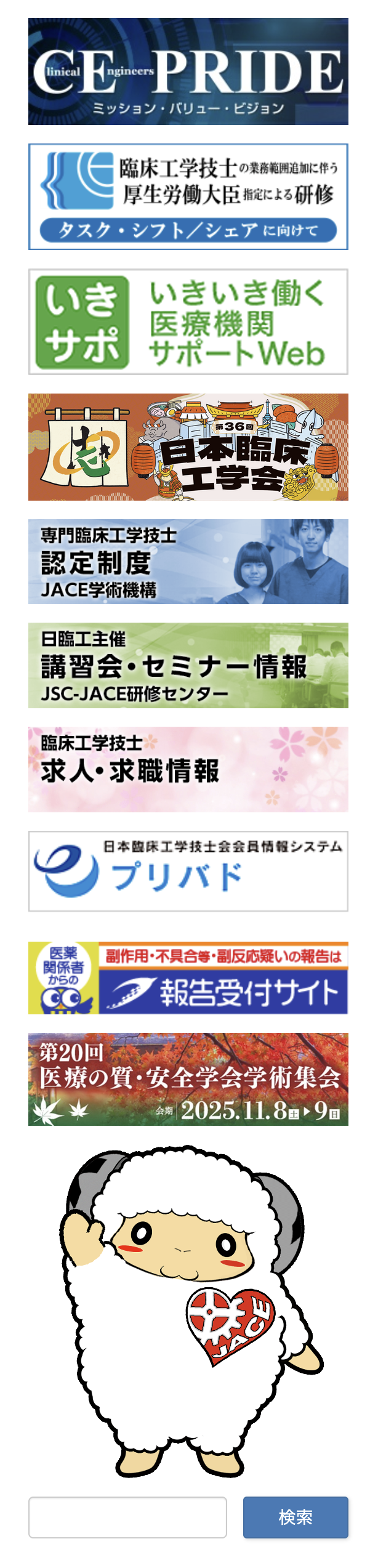Open the 第36回 日本臨床工学会 banner
378x1568 pixels.
(188, 447)
